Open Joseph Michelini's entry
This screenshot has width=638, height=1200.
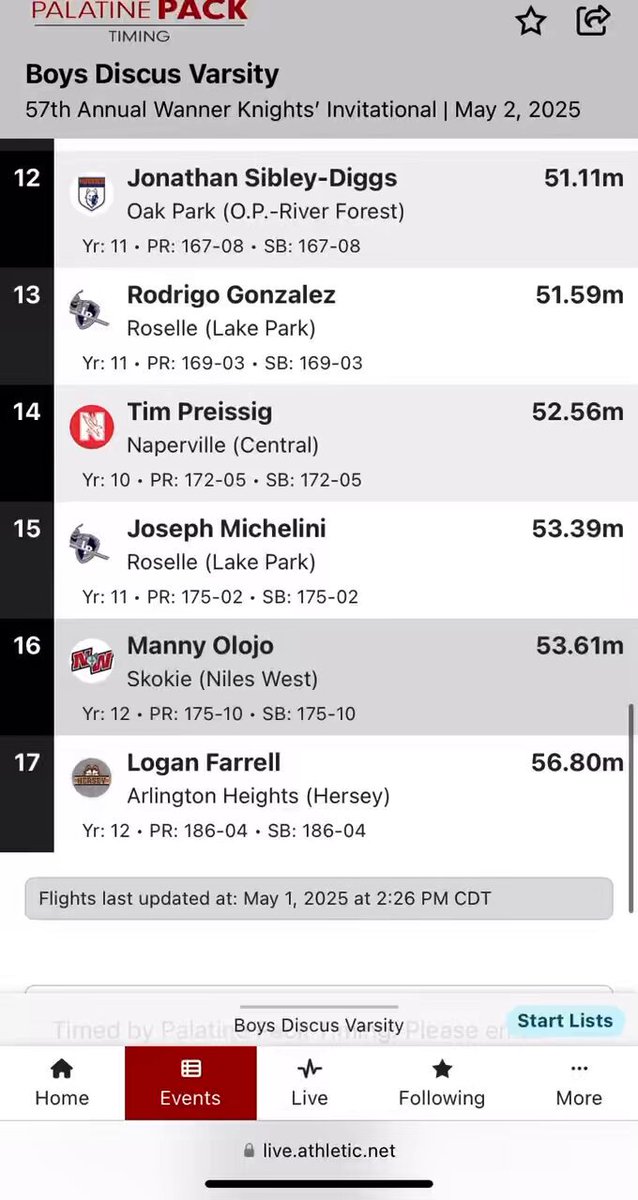(x=319, y=560)
